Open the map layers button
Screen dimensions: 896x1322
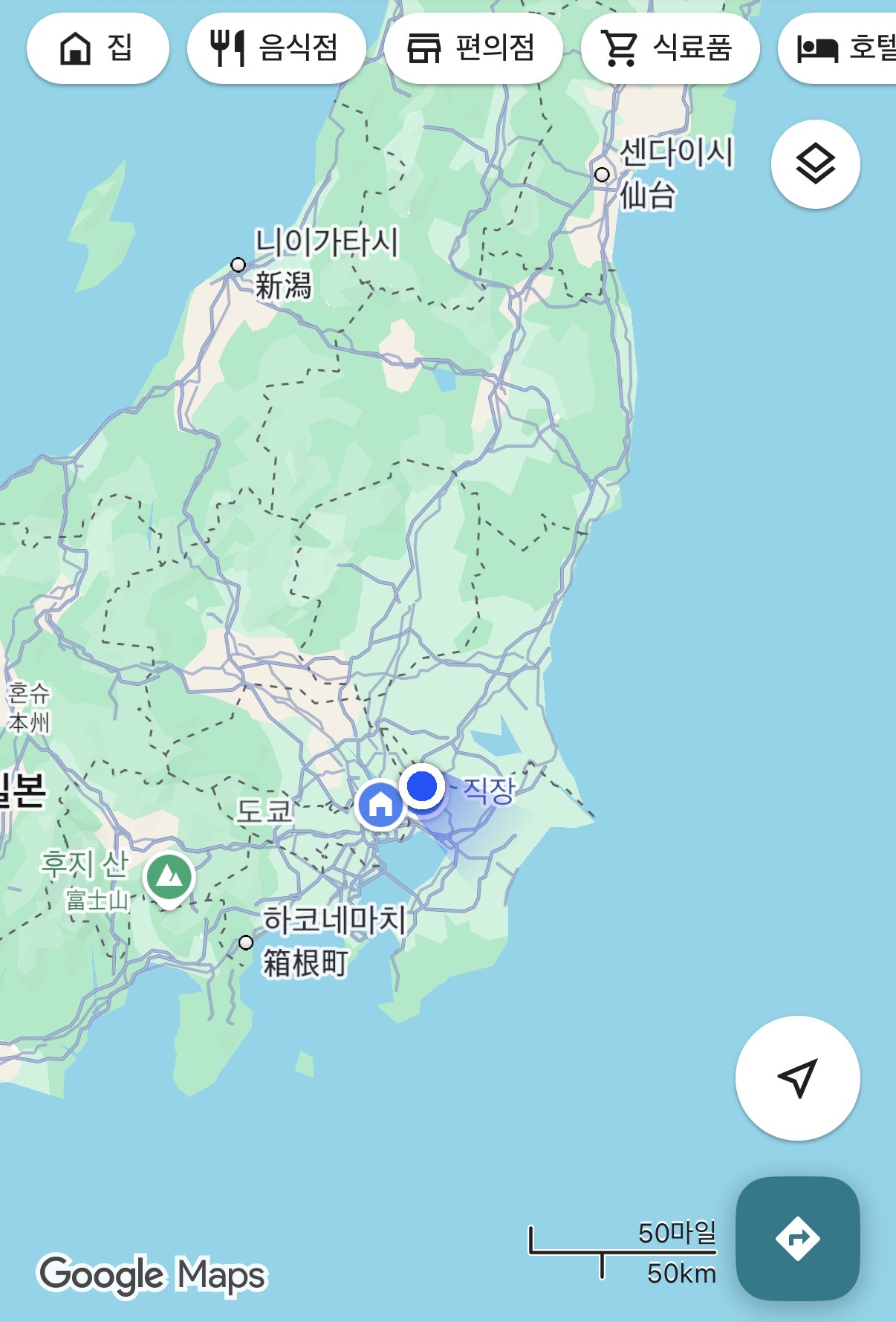pyautogui.click(x=816, y=163)
